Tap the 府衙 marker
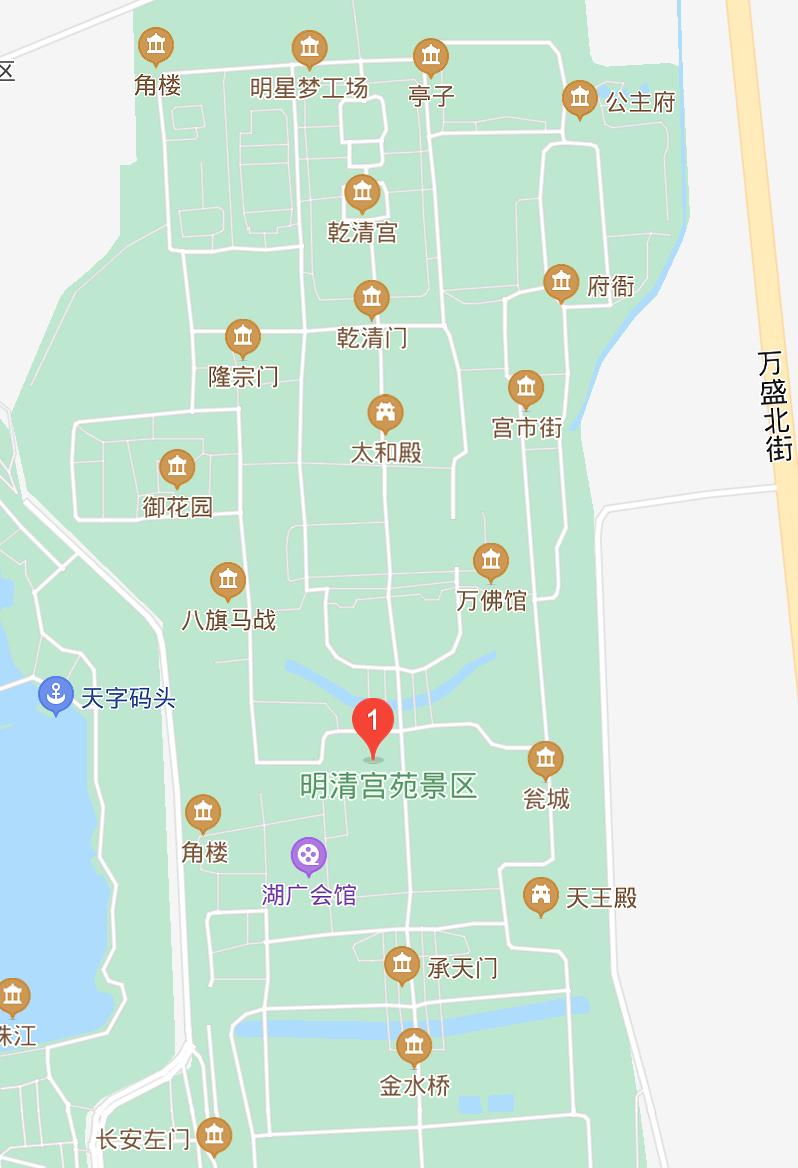Image resolution: width=798 pixels, height=1168 pixels. pos(561,283)
